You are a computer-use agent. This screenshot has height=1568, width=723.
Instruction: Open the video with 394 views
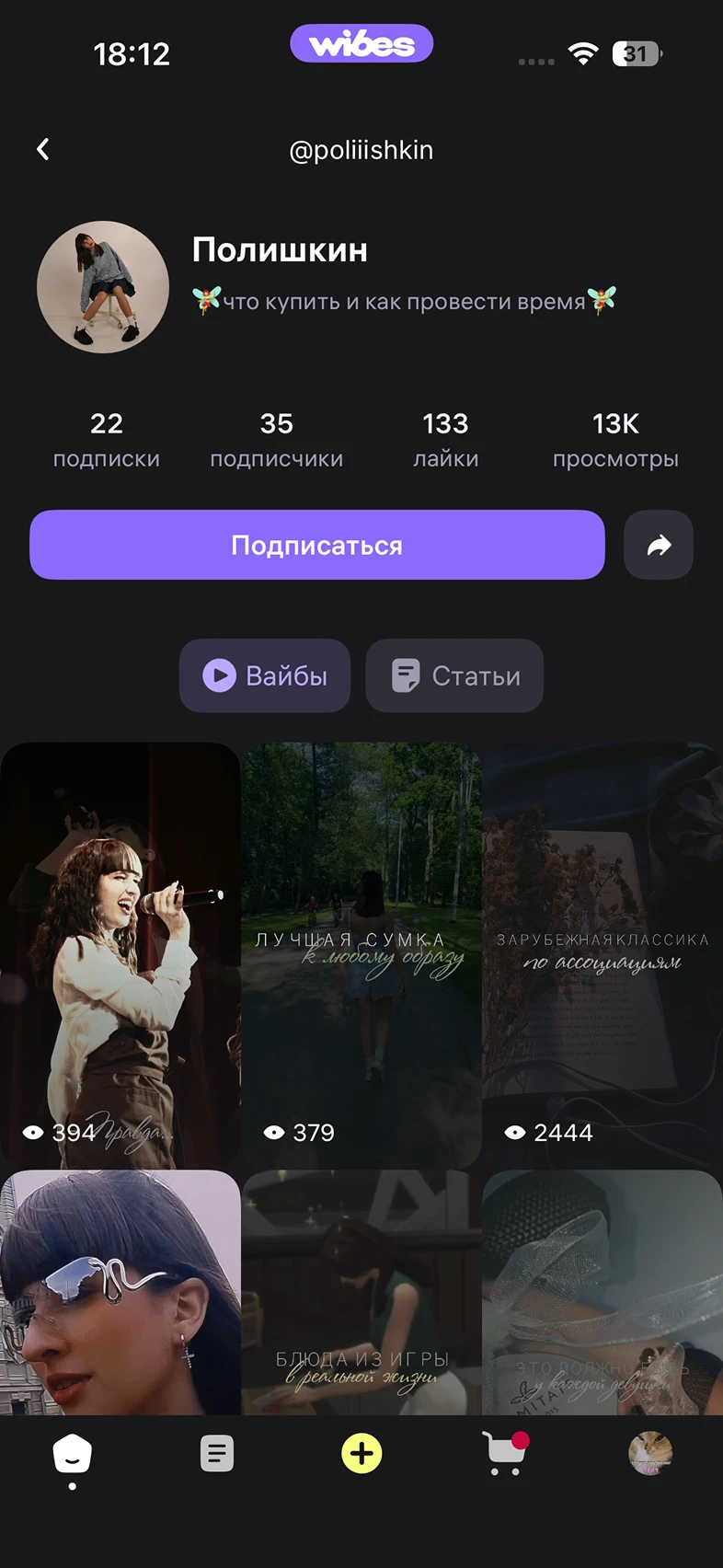tap(120, 955)
